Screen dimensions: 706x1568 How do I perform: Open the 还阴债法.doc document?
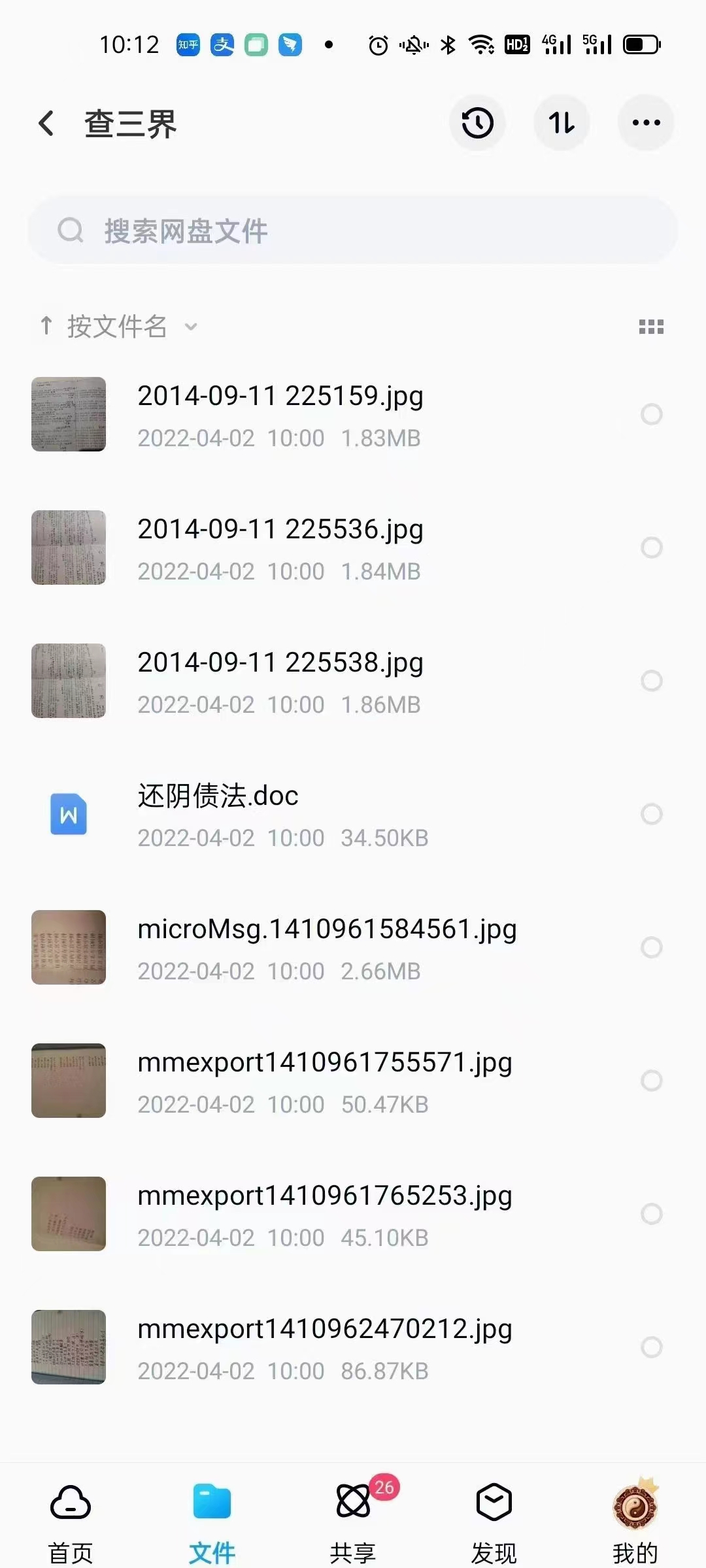pyautogui.click(x=218, y=796)
